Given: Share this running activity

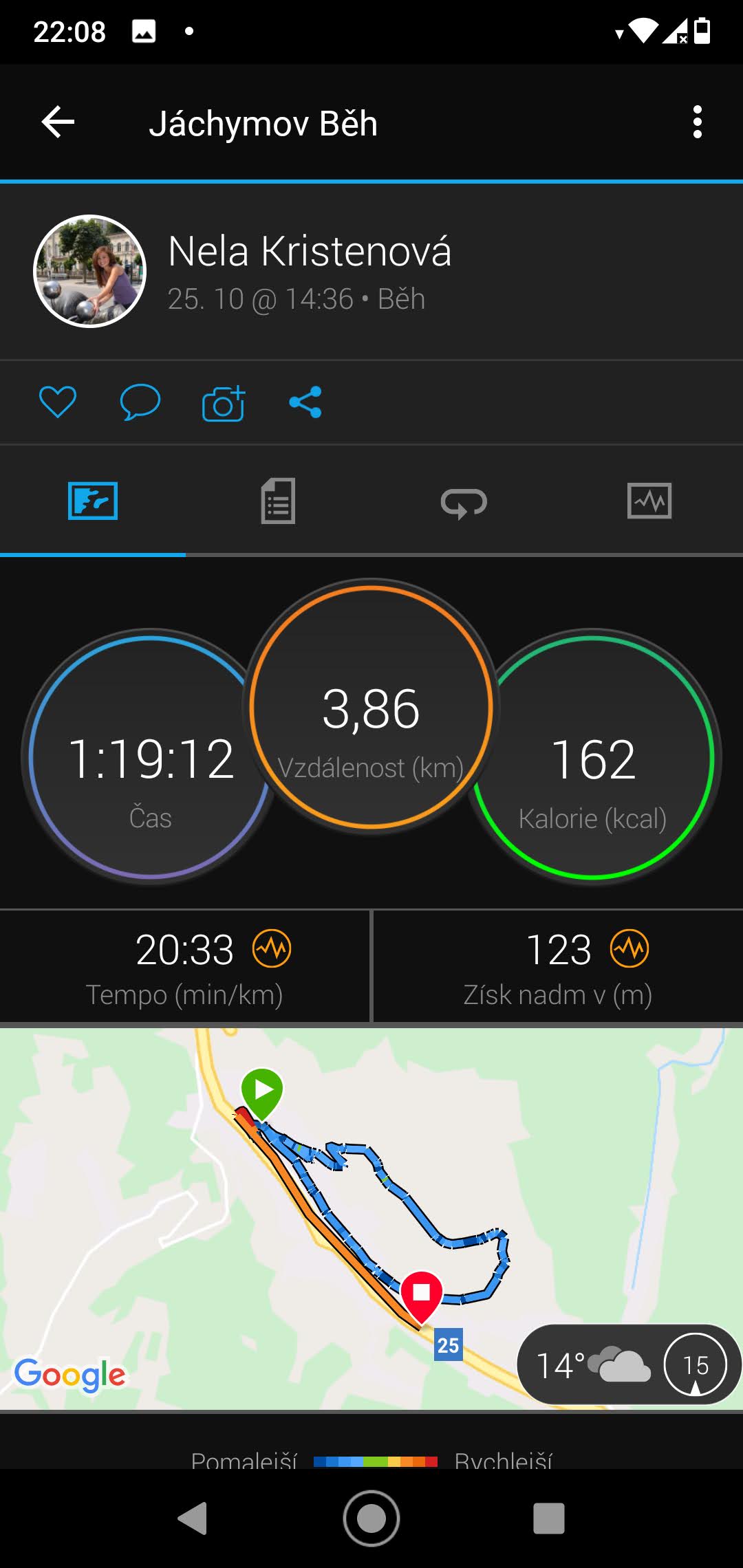Looking at the screenshot, I should click(305, 402).
